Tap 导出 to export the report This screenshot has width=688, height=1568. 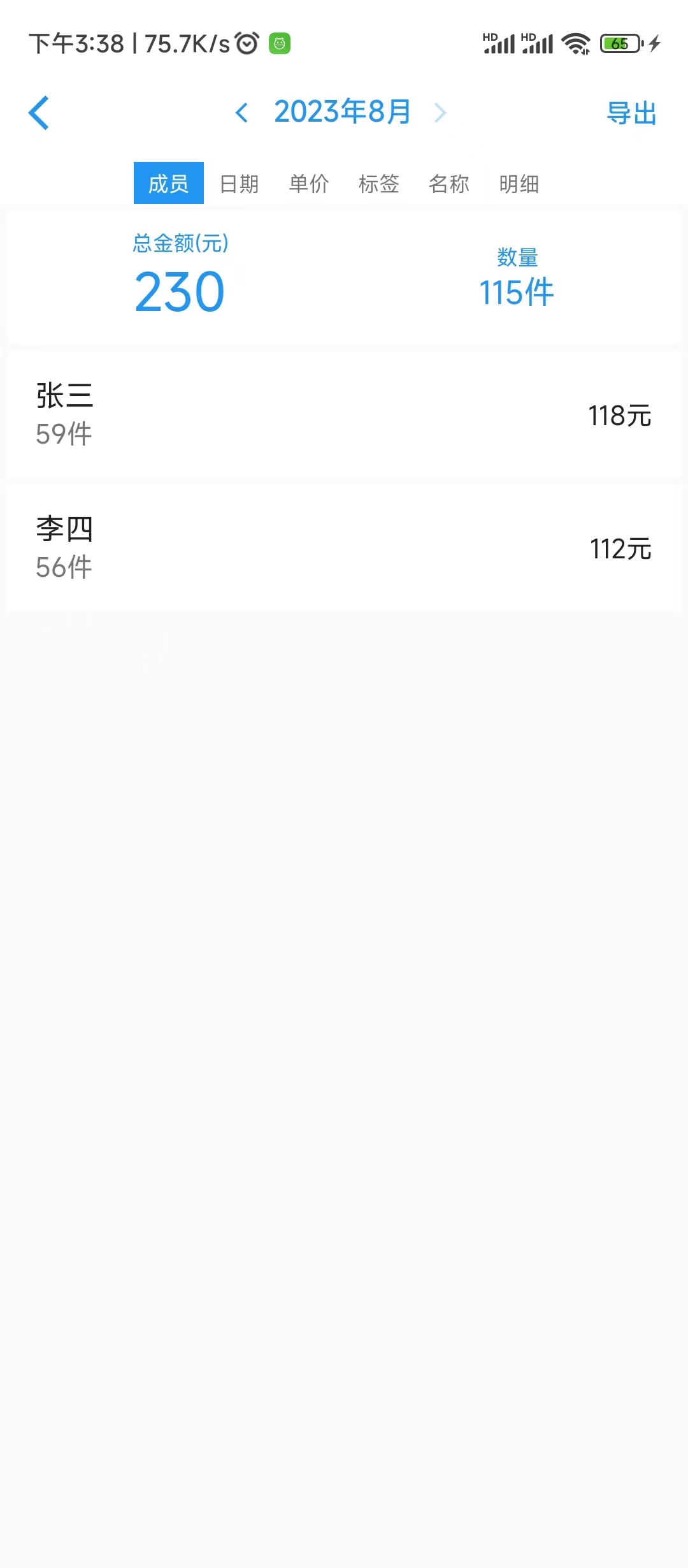click(631, 113)
